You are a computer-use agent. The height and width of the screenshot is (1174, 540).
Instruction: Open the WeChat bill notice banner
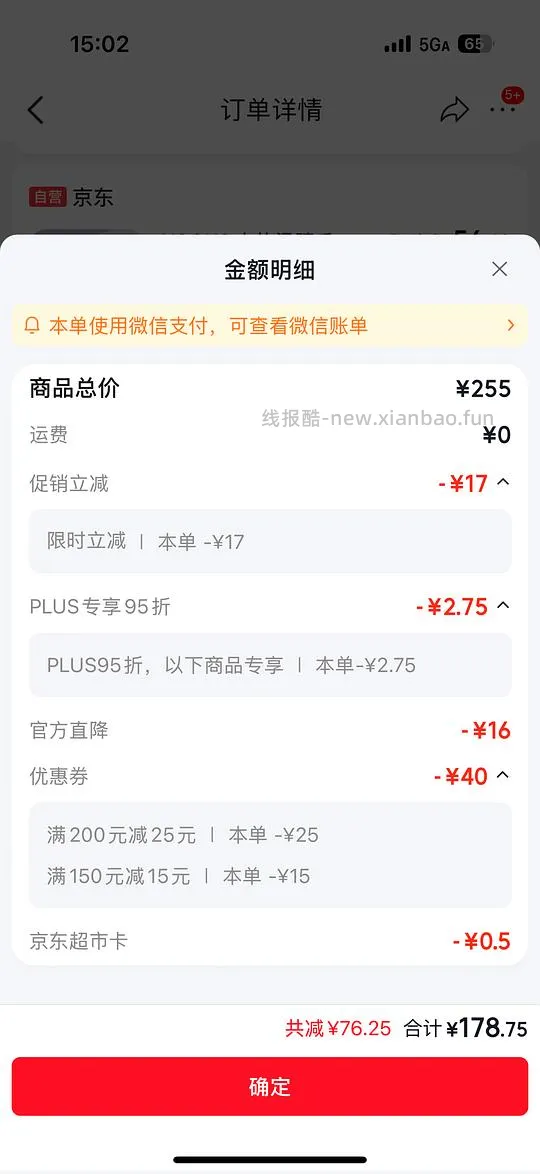coord(270,326)
